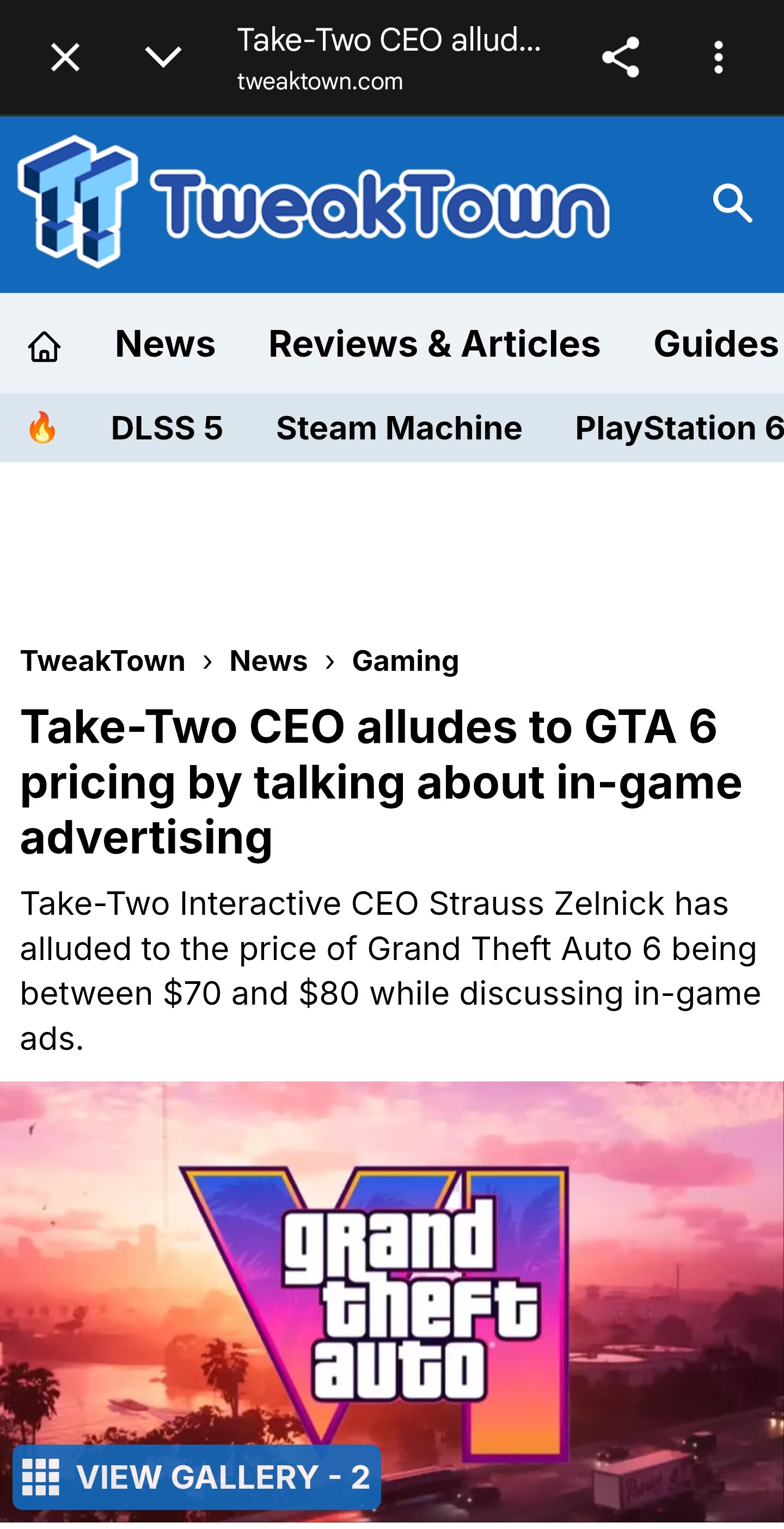The width and height of the screenshot is (784, 1529).
Task: Tap the TweakTown breadcrumb link
Action: [103, 661]
